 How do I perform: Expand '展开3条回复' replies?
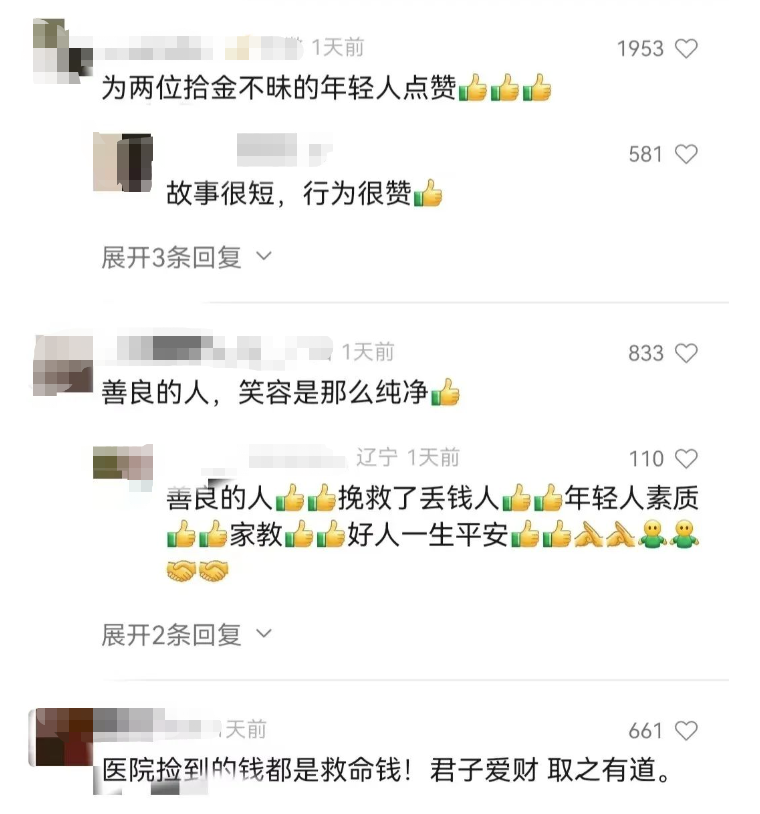(x=186, y=257)
